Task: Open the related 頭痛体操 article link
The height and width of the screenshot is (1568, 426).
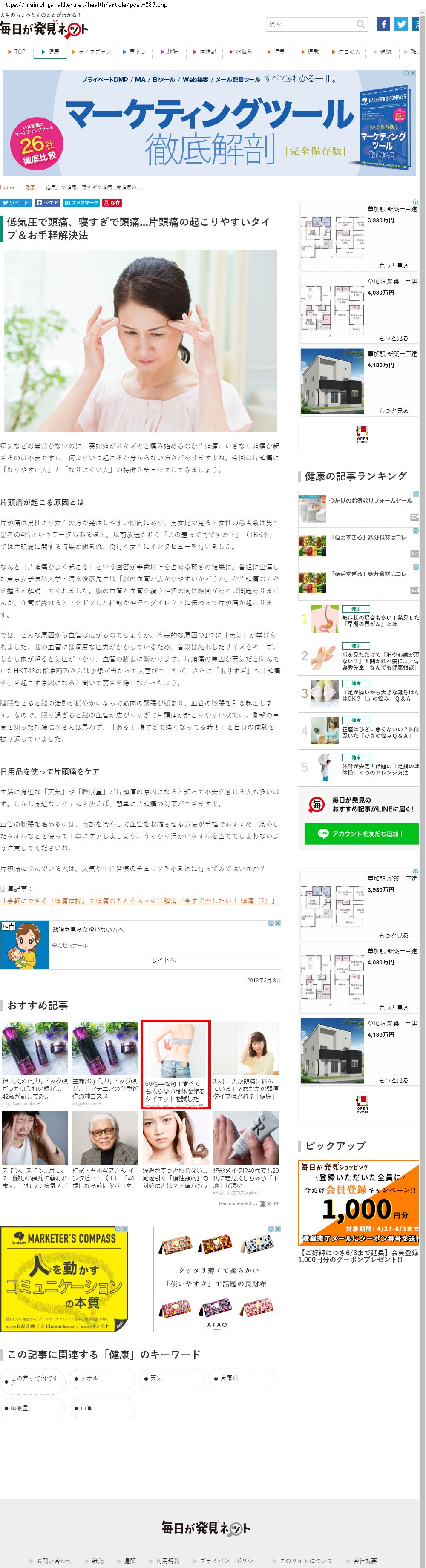Action: (x=139, y=900)
